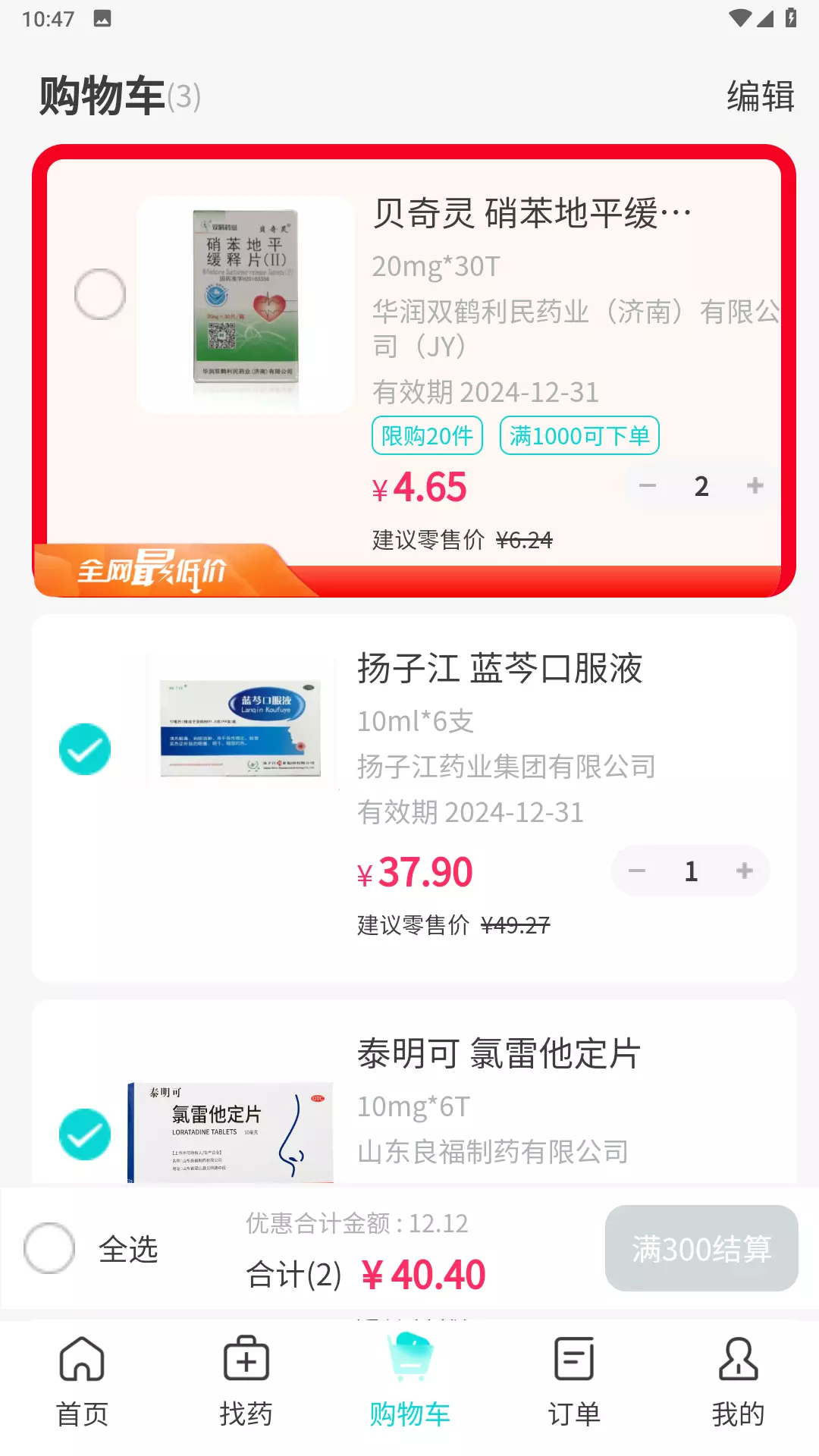Select the 贝奇灵 硝苯地平缓释片 checkbox
Screen dimensions: 819x1456
[100, 294]
